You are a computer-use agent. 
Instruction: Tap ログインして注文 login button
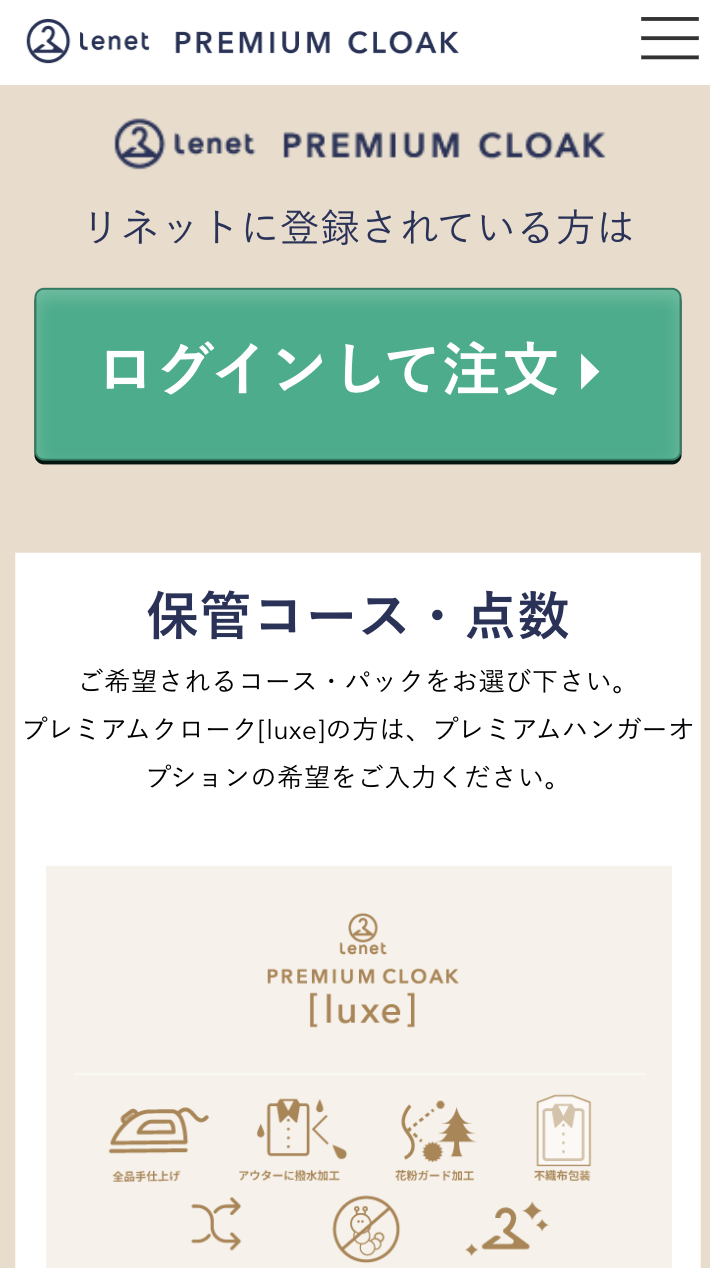pyautogui.click(x=358, y=374)
